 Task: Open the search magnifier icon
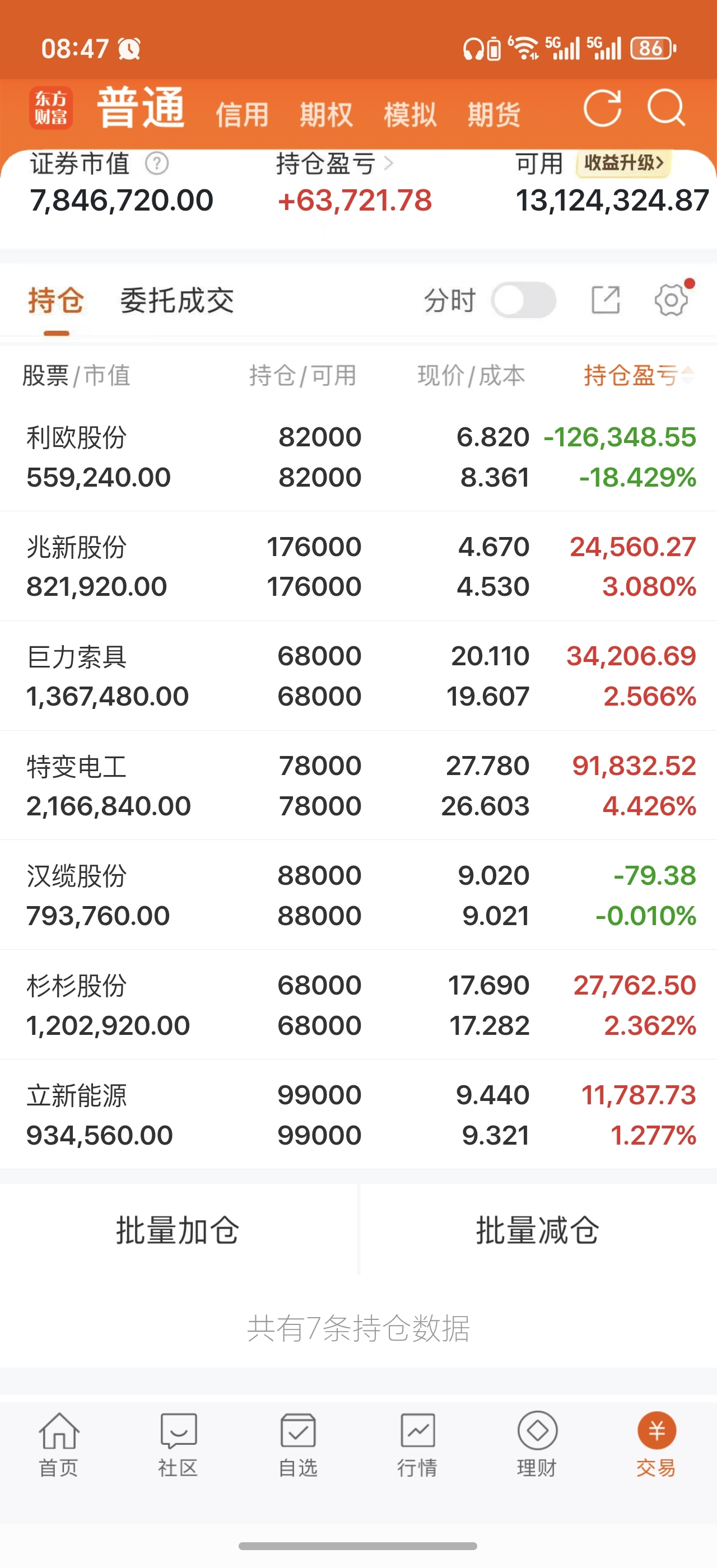(x=667, y=108)
